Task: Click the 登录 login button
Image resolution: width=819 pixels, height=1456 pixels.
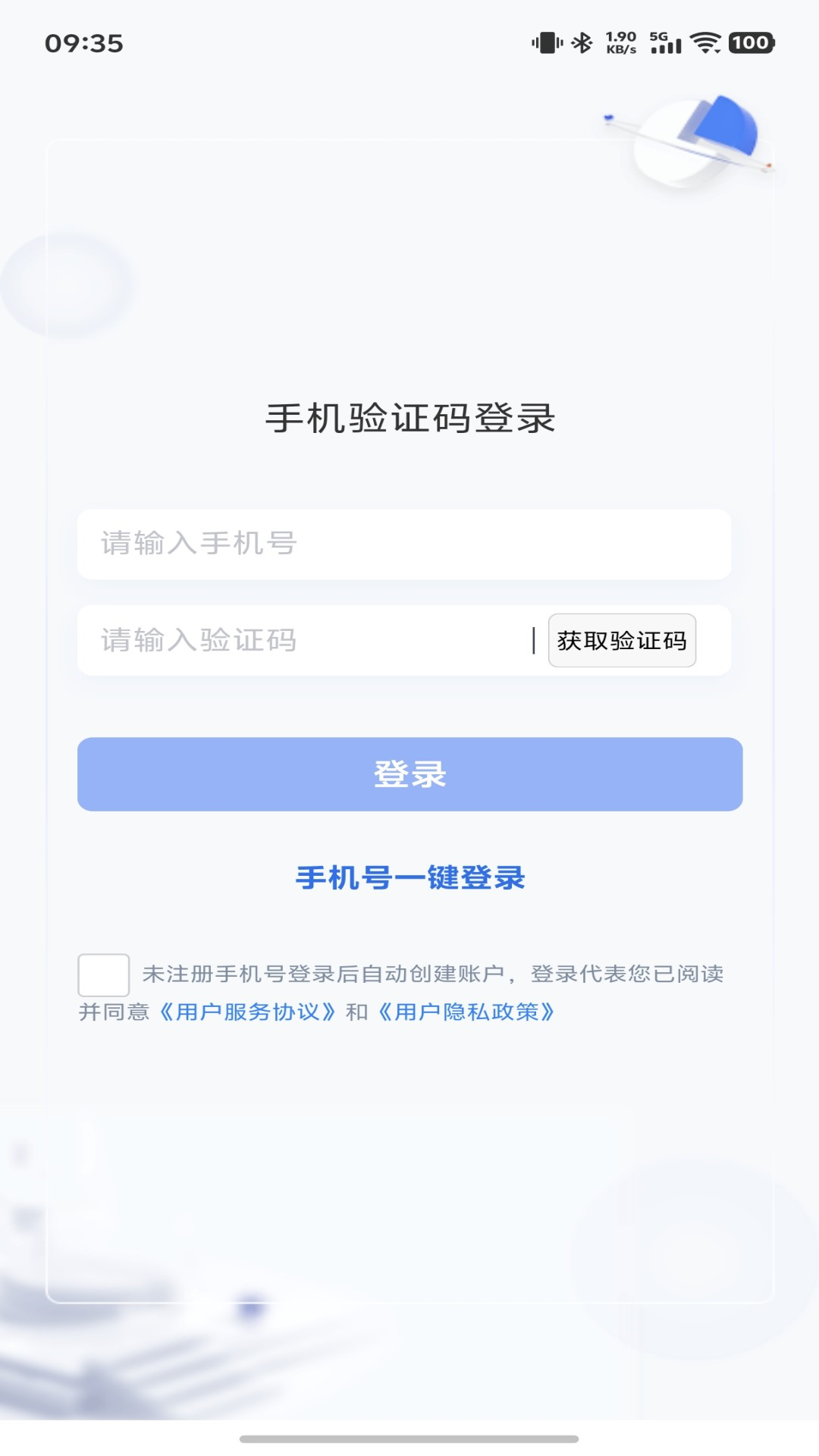Action: pos(409,775)
